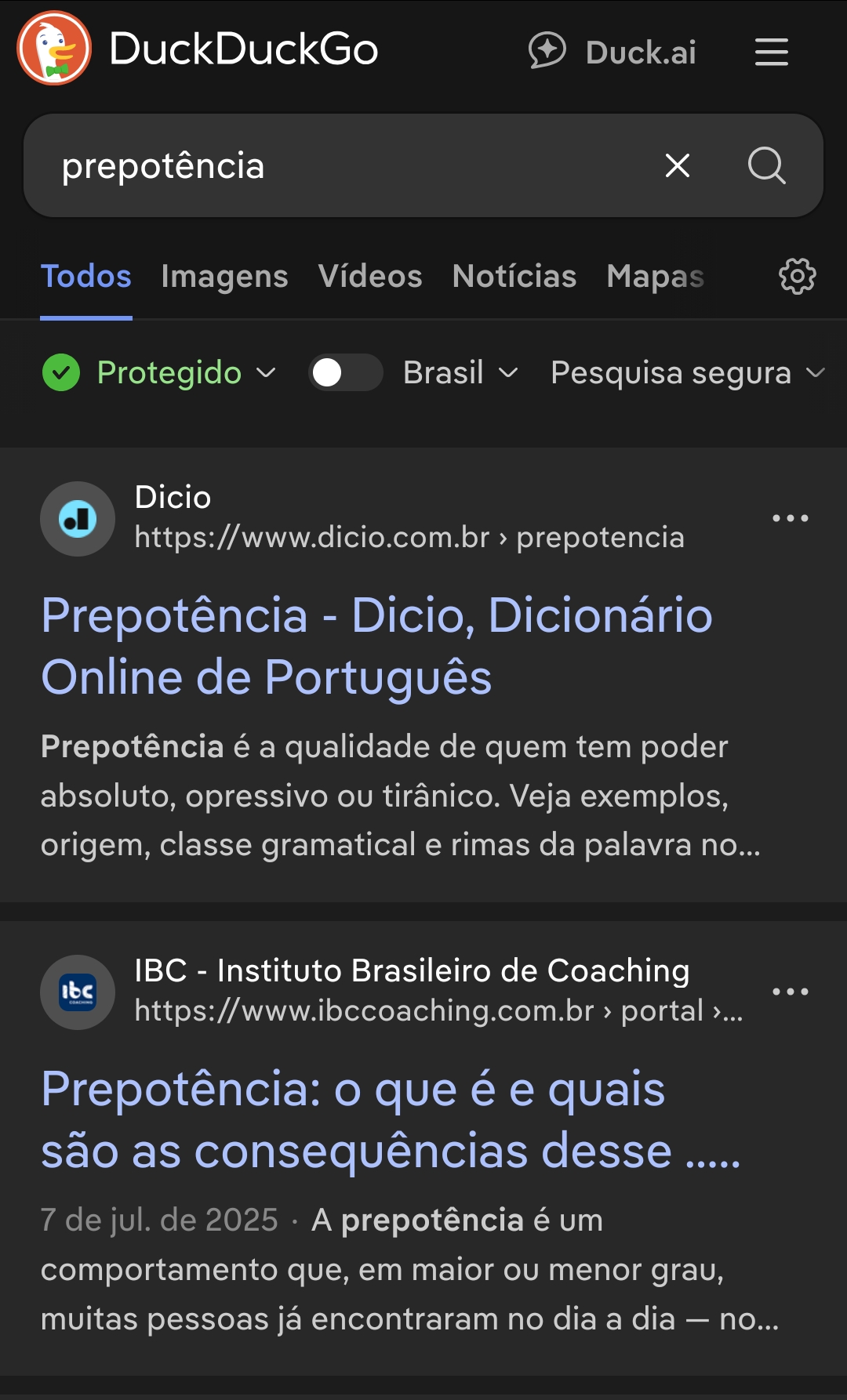This screenshot has width=847, height=1400.
Task: Focus the prepotência search field
Action: click(345, 165)
